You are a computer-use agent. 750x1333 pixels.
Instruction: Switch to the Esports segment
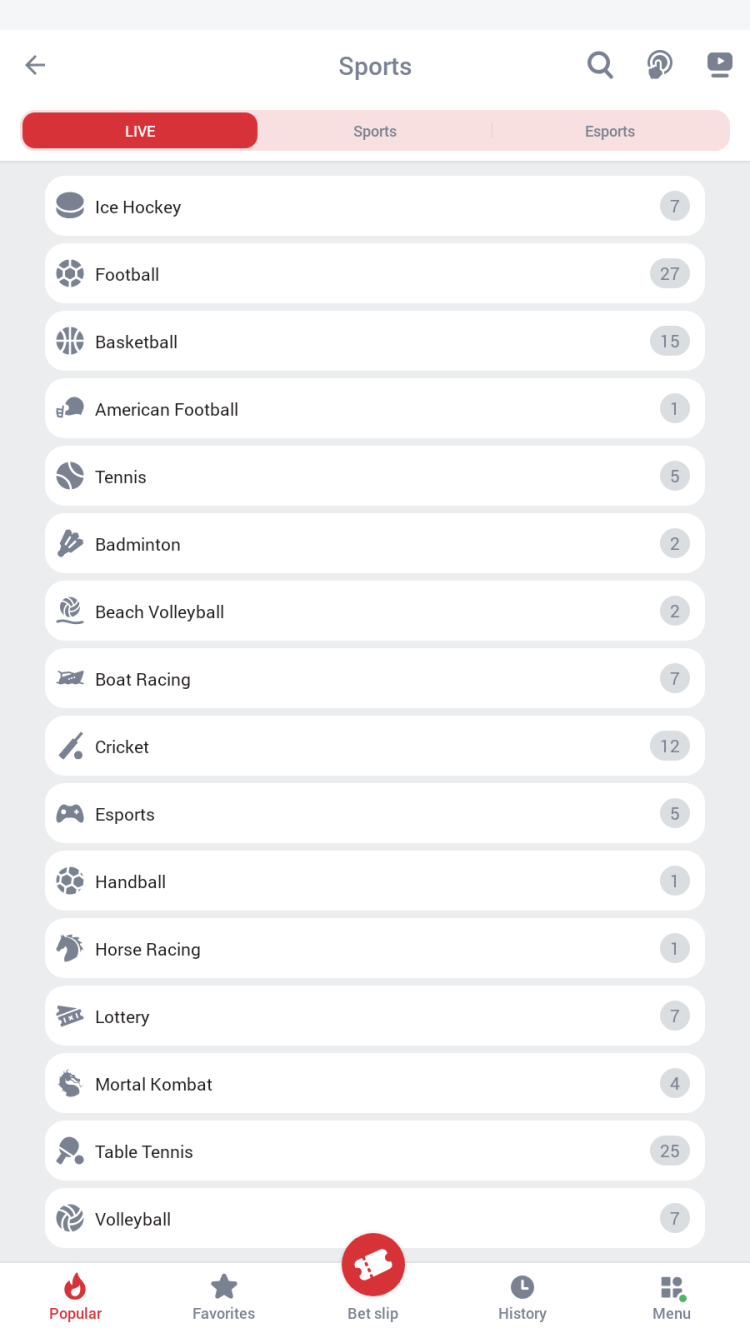[610, 131]
